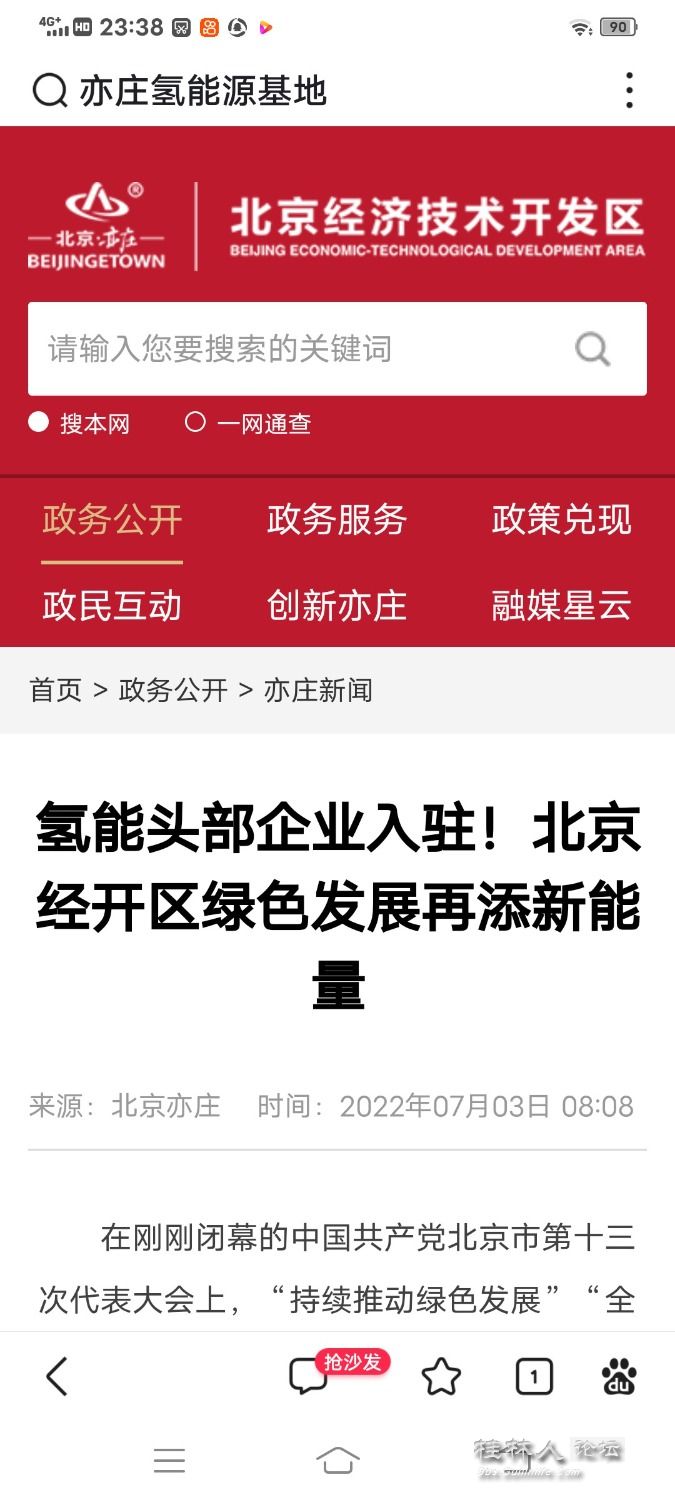675x1500 pixels.
Task: Tap the magnifier icon to search
Action: pyautogui.click(x=593, y=349)
